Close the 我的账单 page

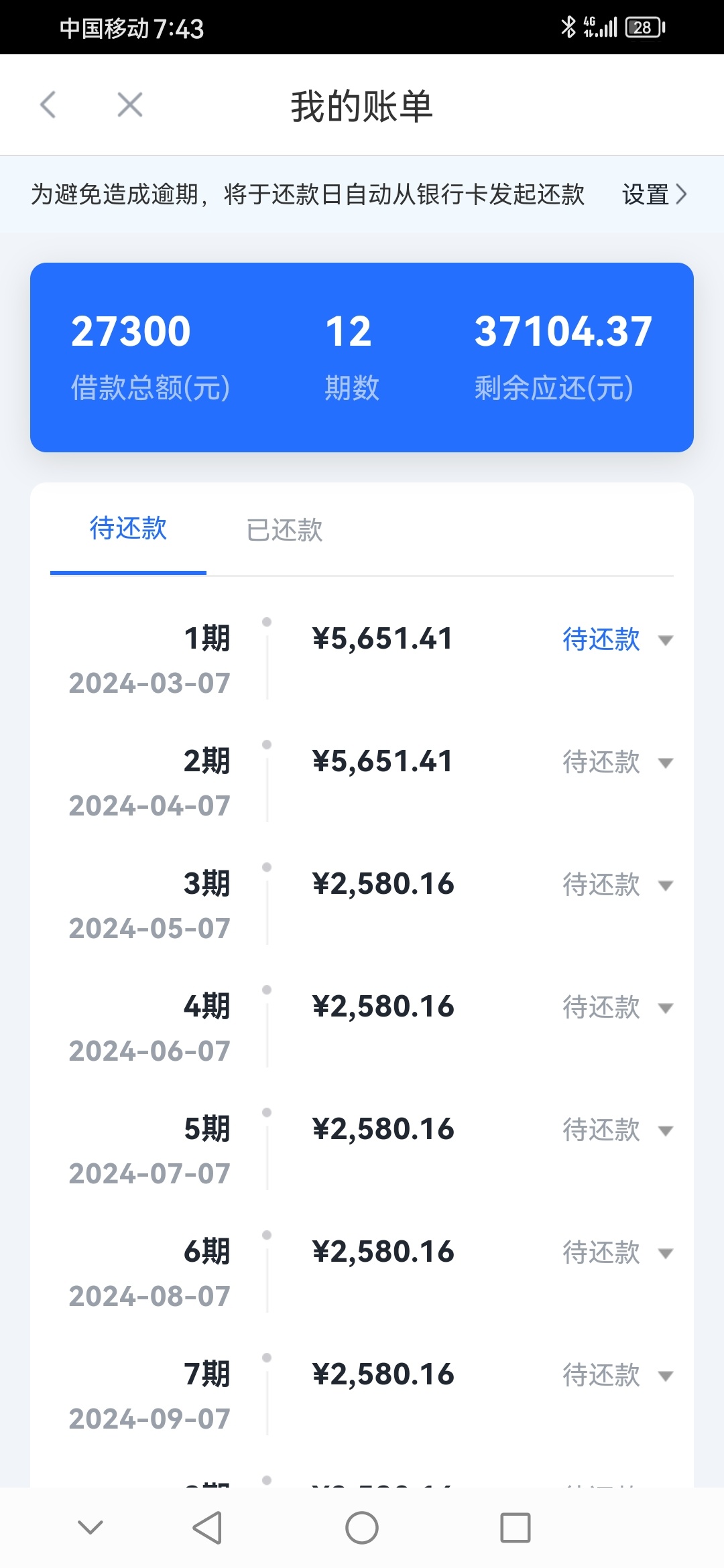[x=129, y=105]
